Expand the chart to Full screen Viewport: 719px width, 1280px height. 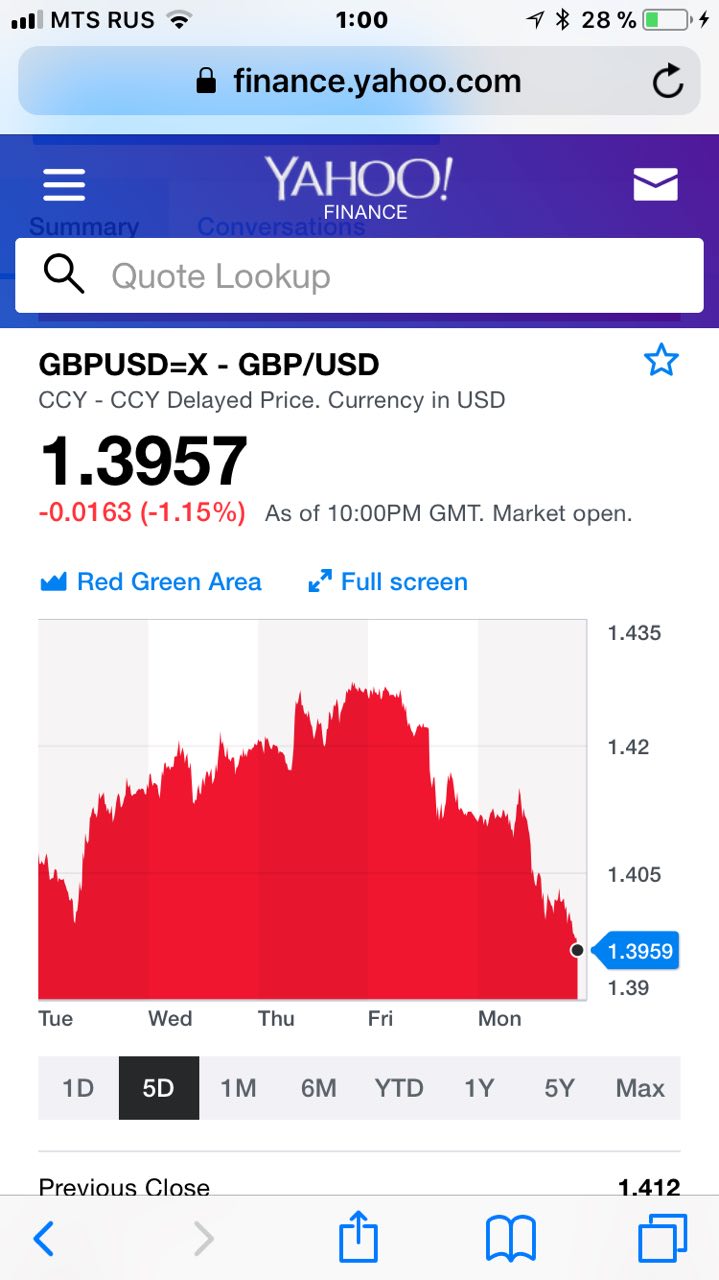click(x=388, y=582)
